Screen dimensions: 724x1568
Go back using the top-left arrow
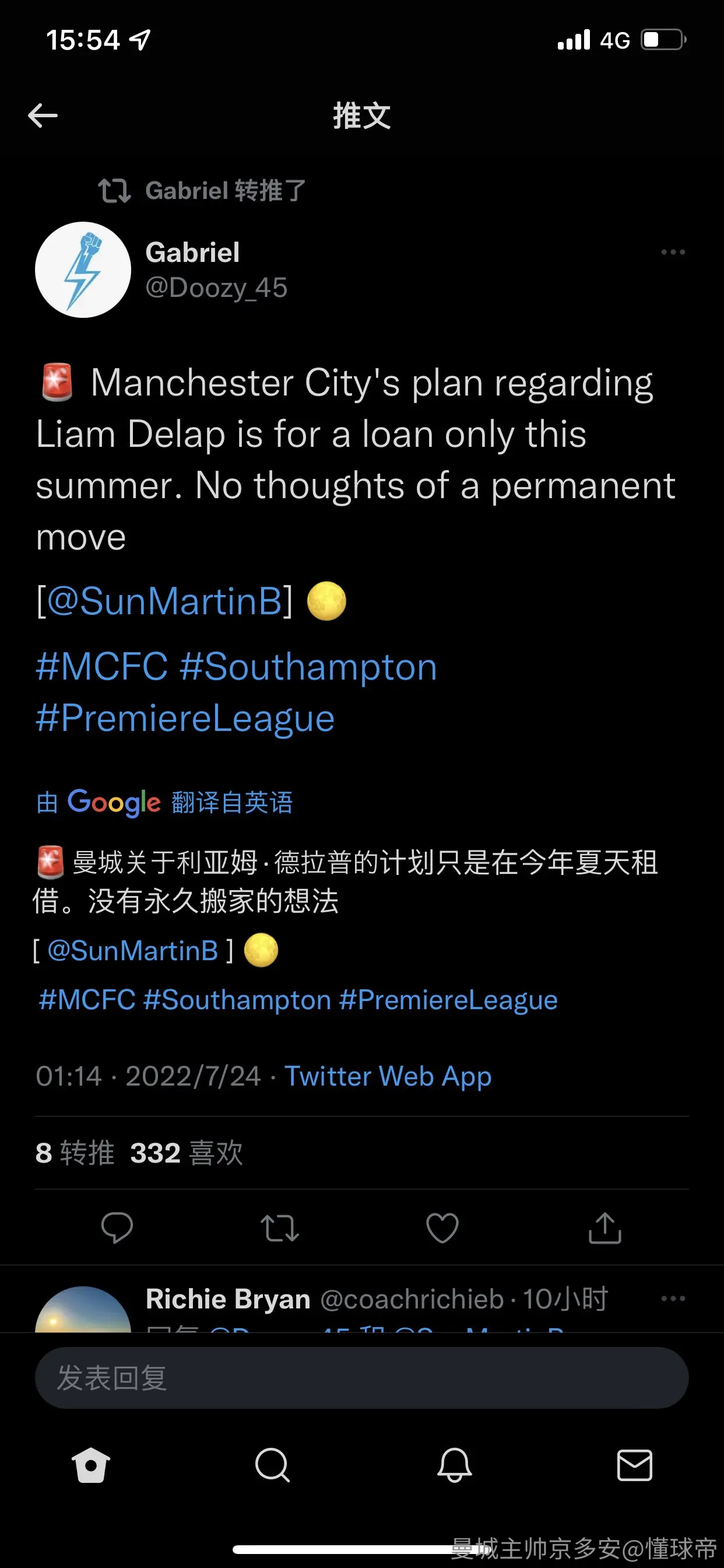(x=43, y=116)
